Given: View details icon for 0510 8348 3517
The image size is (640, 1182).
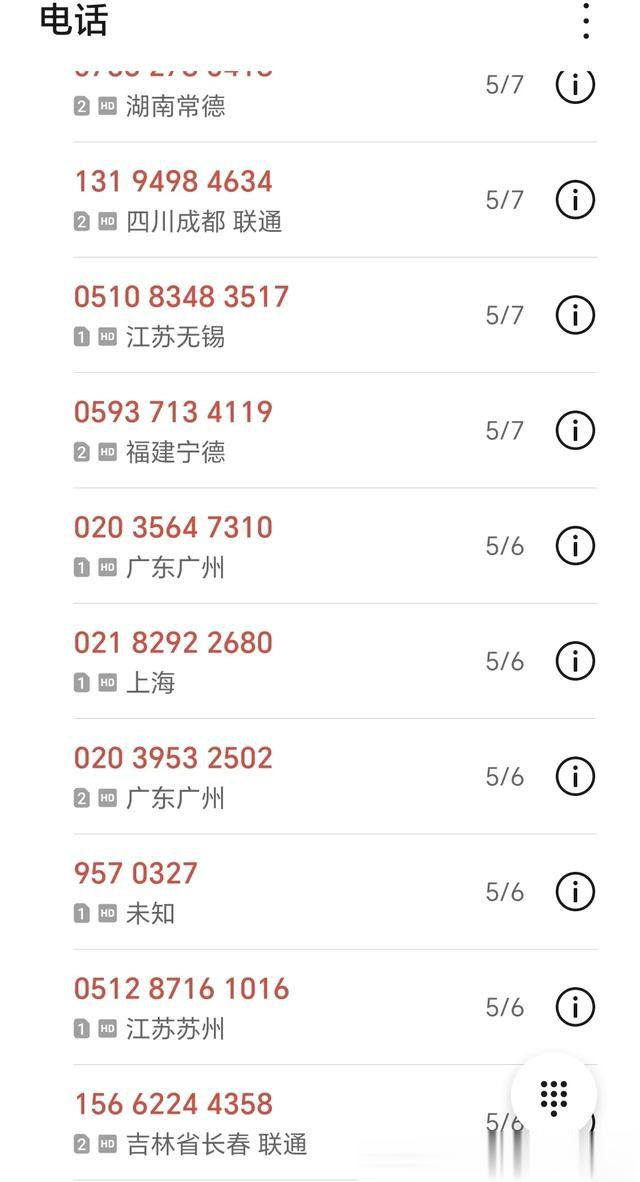Looking at the screenshot, I should point(575,315).
